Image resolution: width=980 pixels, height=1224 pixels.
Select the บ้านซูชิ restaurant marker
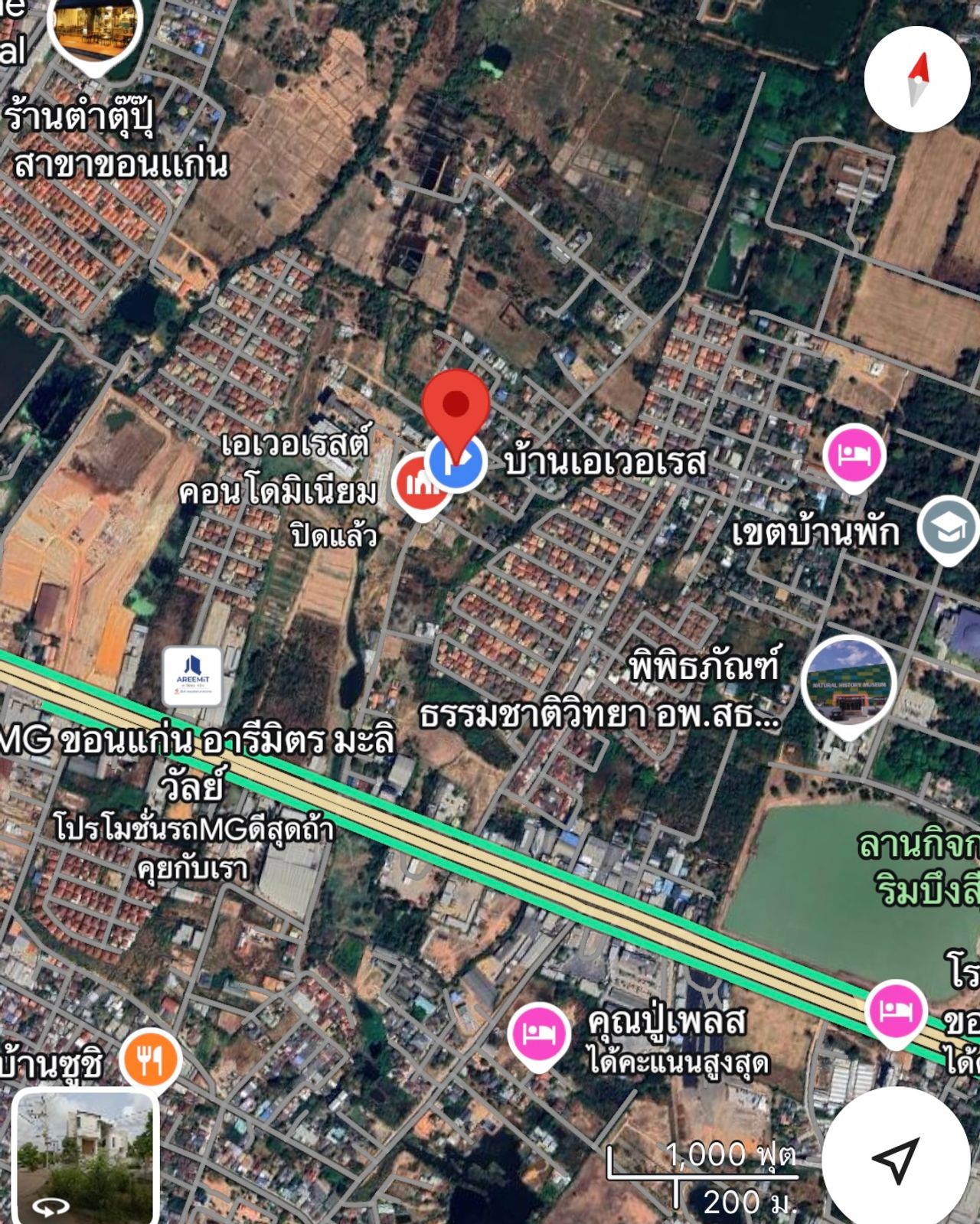point(150,1060)
